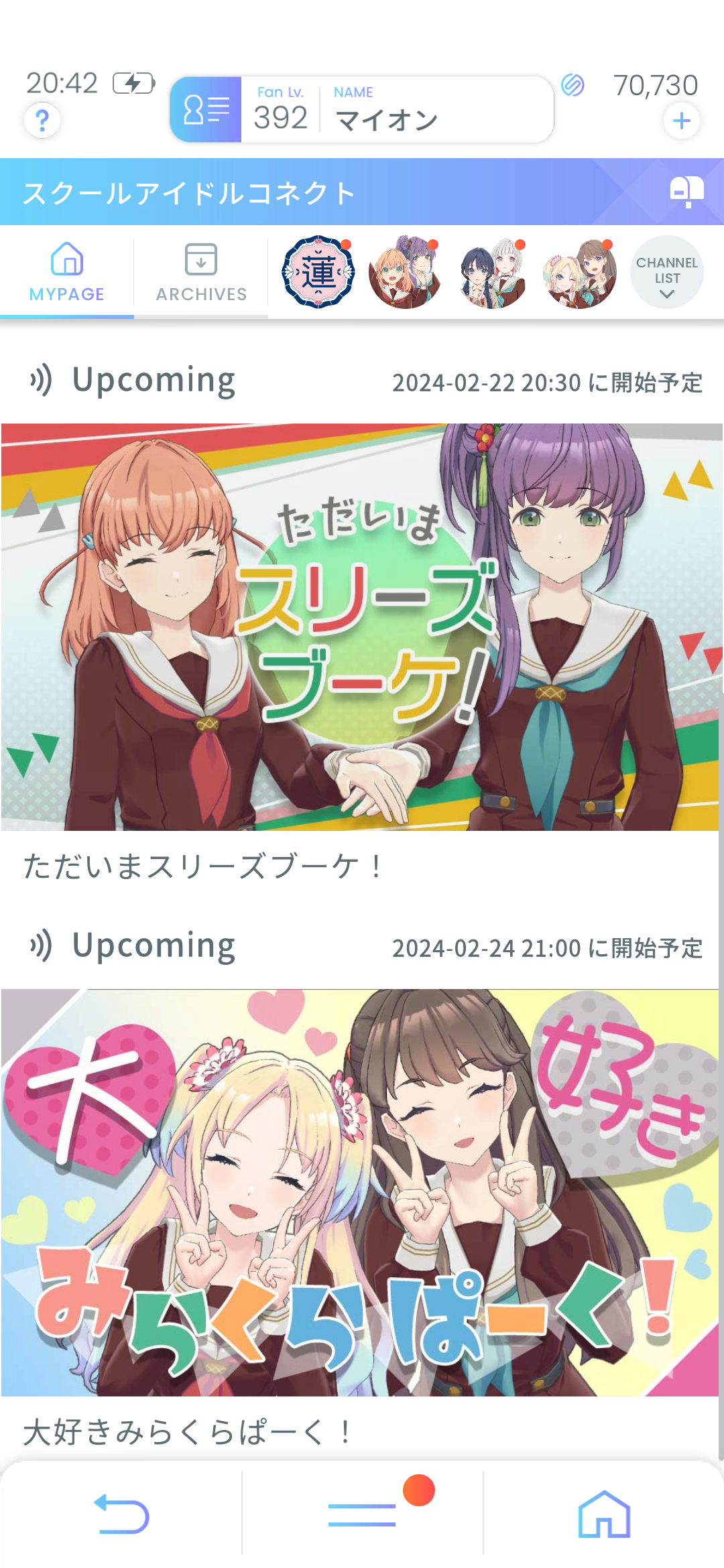
Task: Go back with the bottom return arrow
Action: [121, 1514]
